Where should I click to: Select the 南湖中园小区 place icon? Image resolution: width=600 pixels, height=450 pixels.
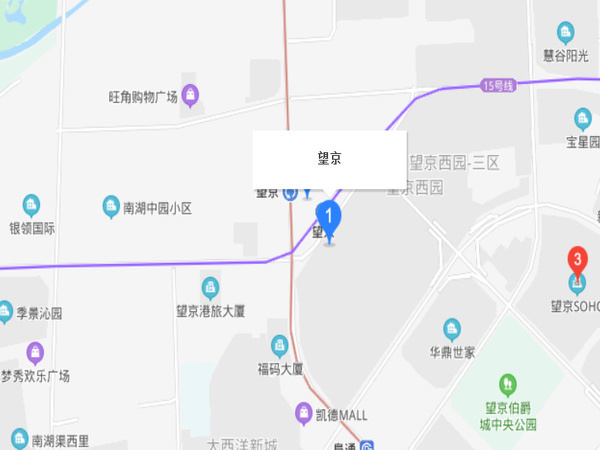(111, 208)
